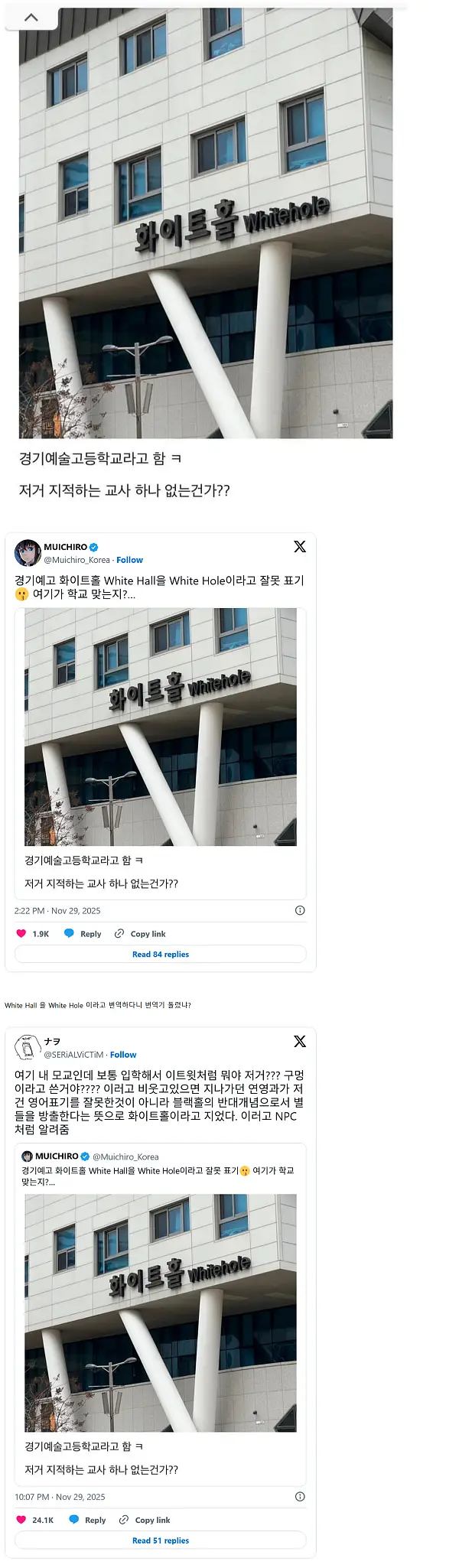Like the tweet with 24.1K likes
This screenshot has height=1568, width=459.
tap(21, 1519)
